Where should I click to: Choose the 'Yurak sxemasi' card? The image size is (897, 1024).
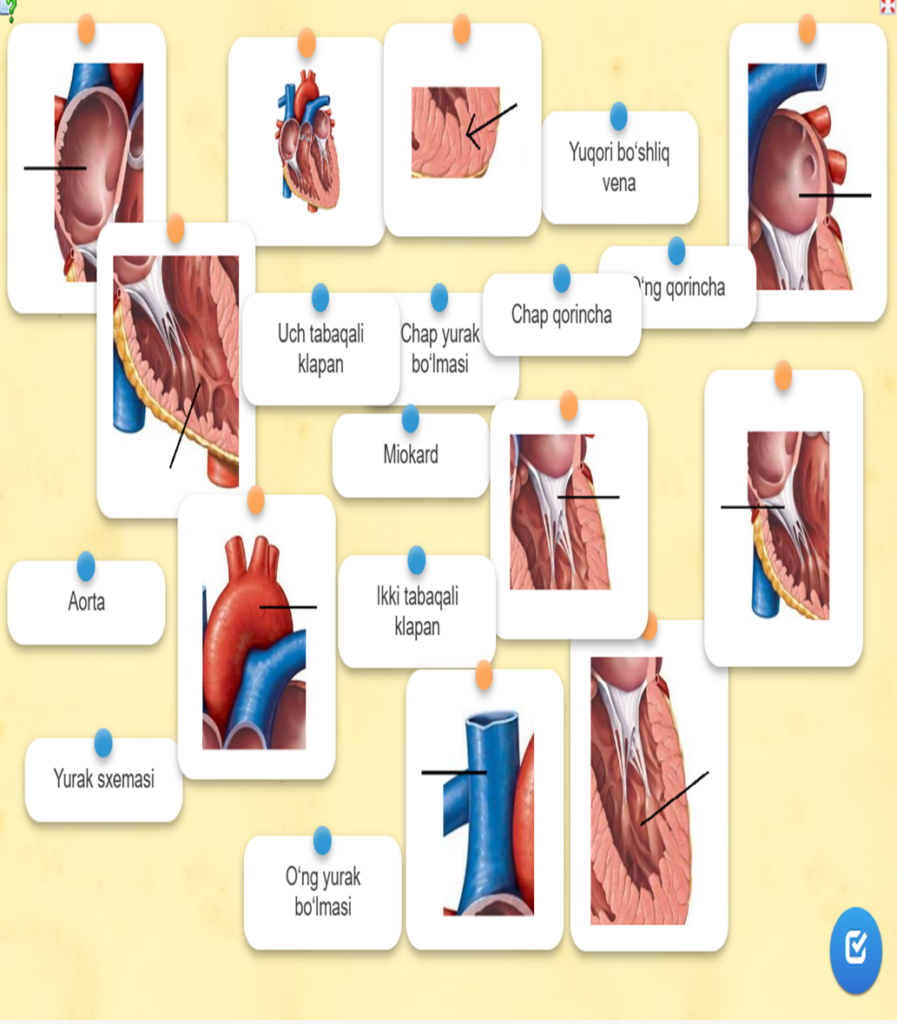(103, 779)
